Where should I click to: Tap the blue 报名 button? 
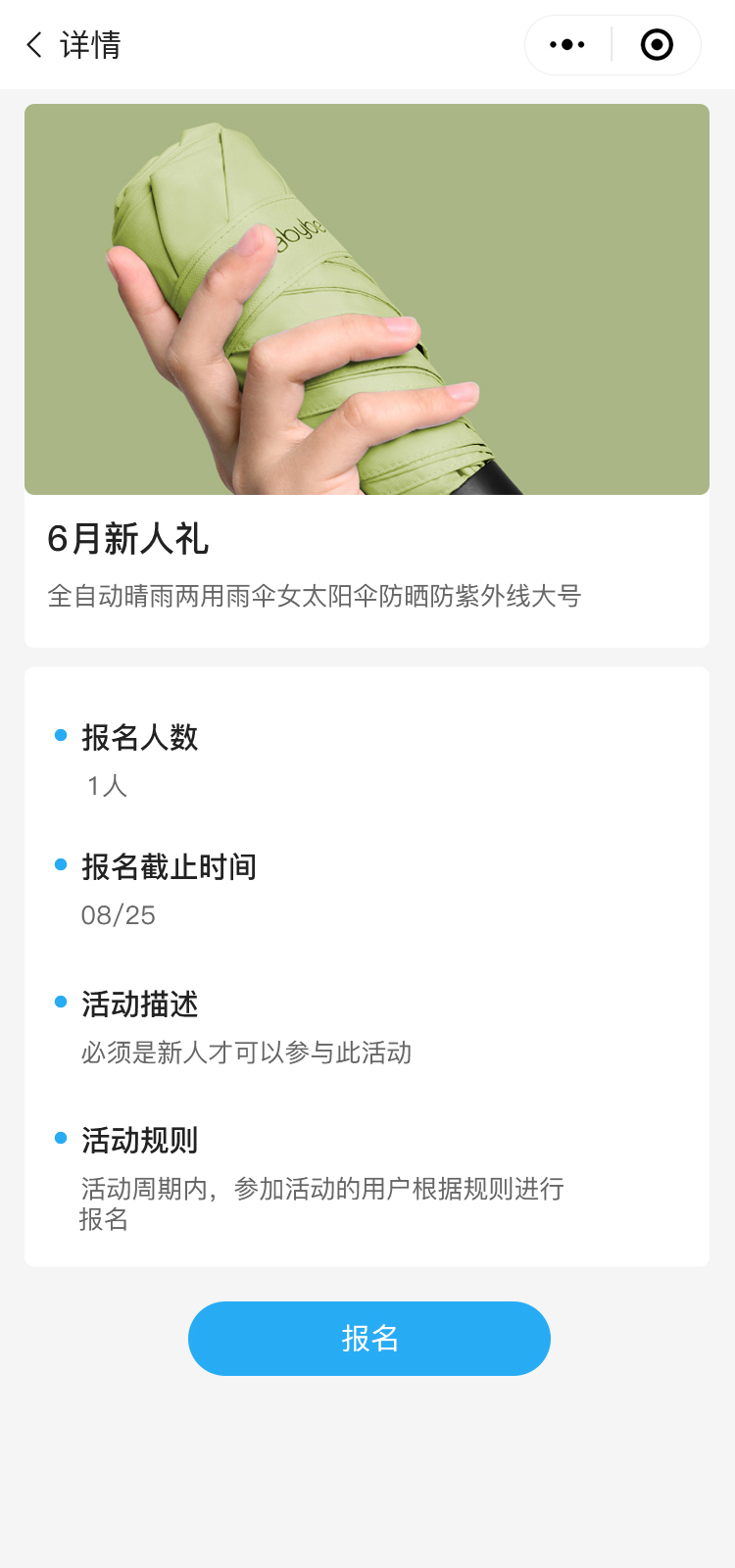[368, 1338]
